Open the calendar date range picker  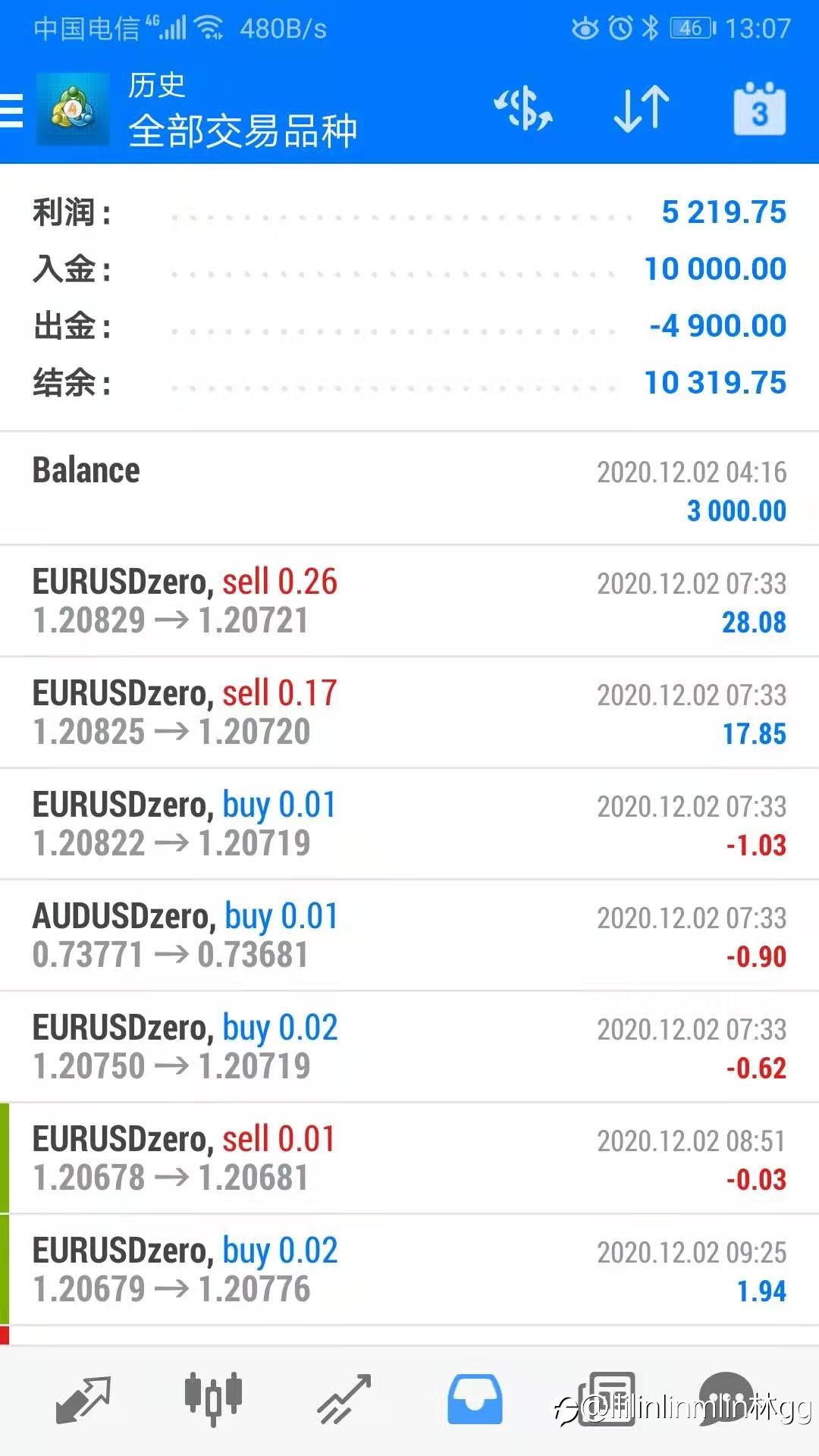point(759,109)
